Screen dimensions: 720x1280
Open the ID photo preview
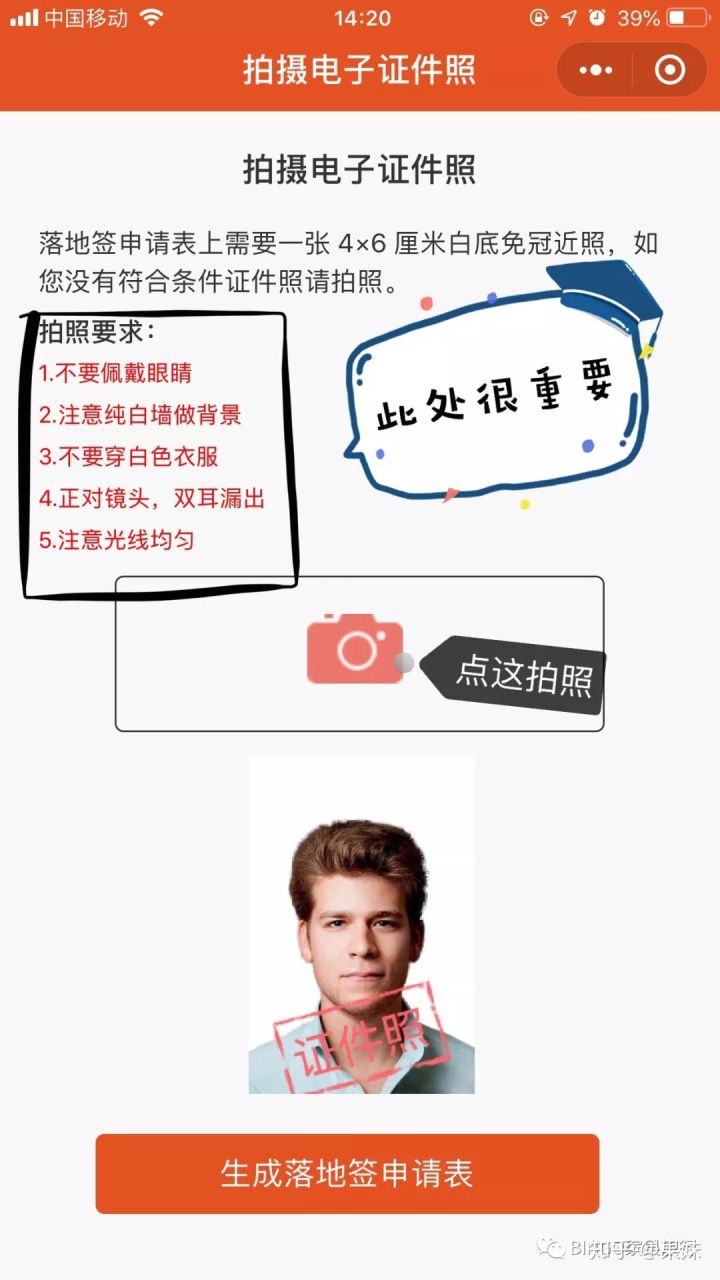tap(361, 924)
